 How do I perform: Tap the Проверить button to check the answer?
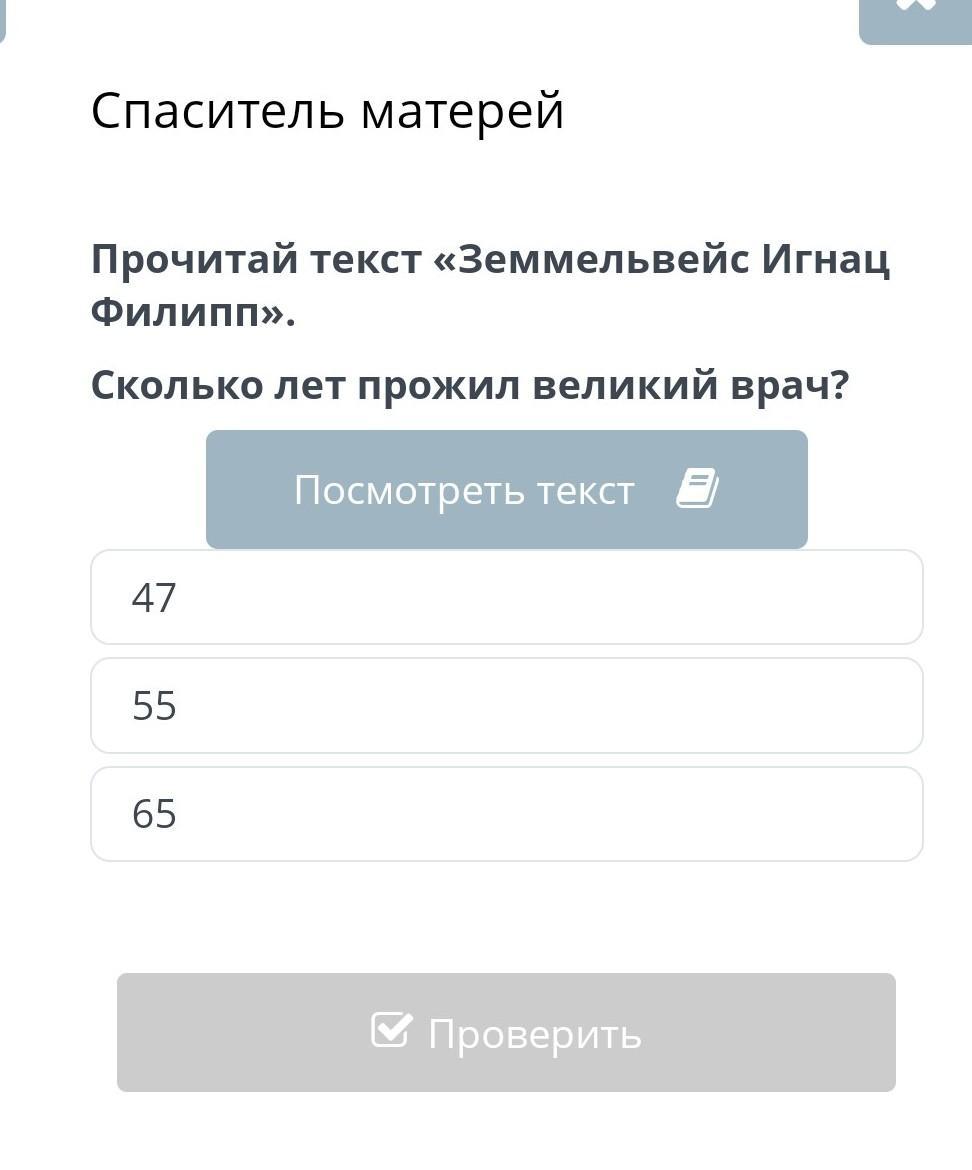tap(506, 1032)
